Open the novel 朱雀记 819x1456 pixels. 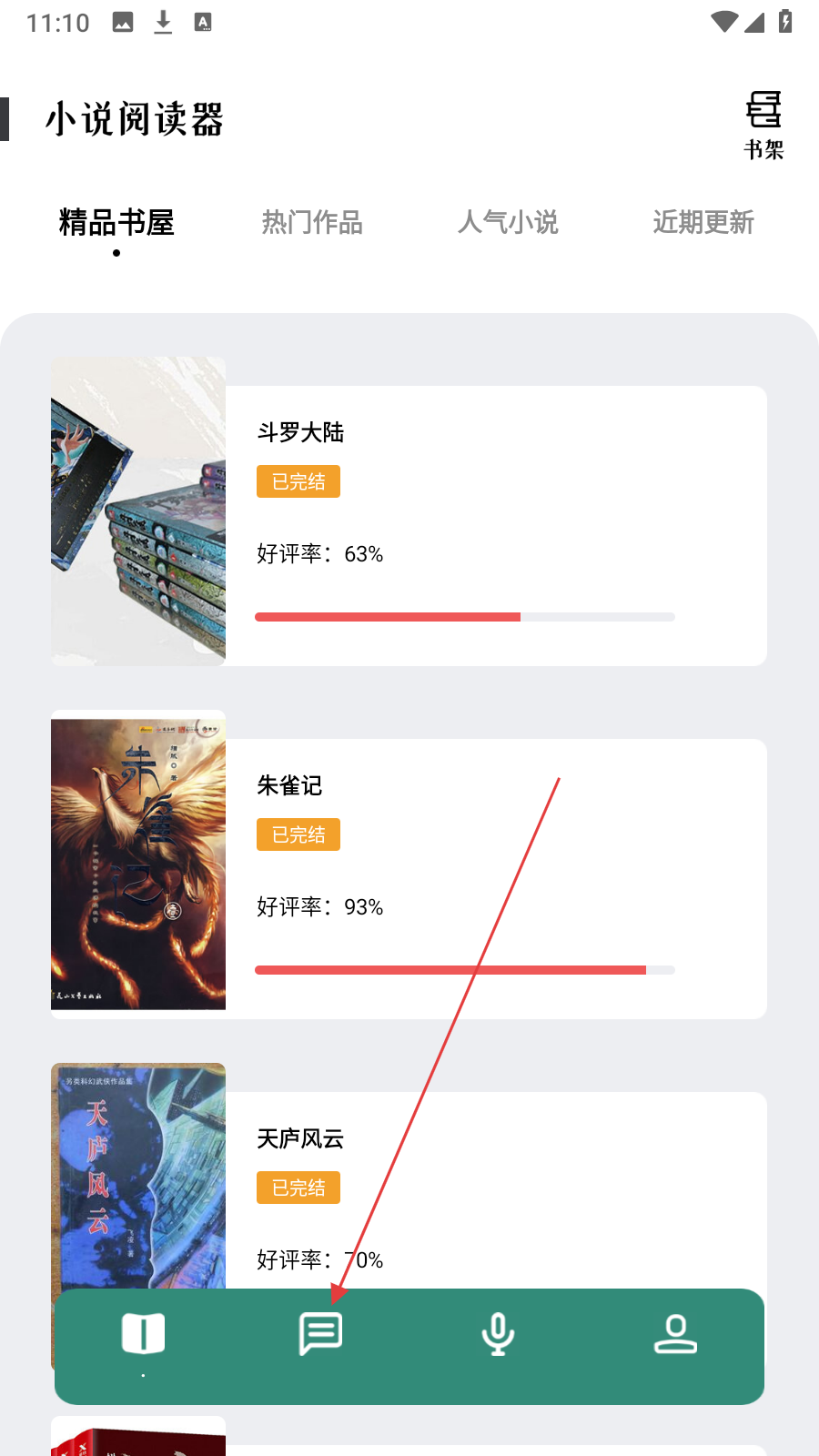tap(289, 785)
